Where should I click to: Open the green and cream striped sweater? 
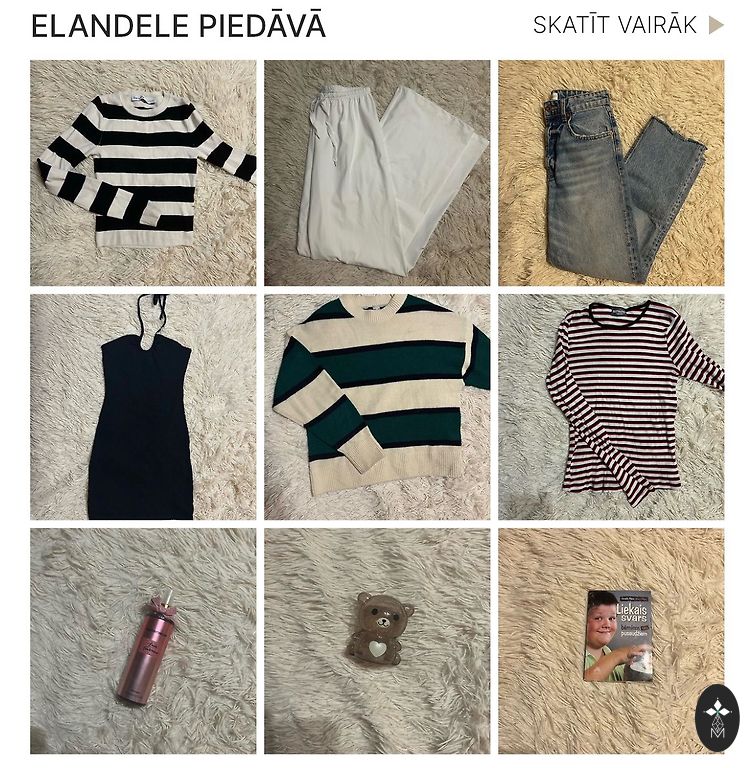[x=377, y=406]
